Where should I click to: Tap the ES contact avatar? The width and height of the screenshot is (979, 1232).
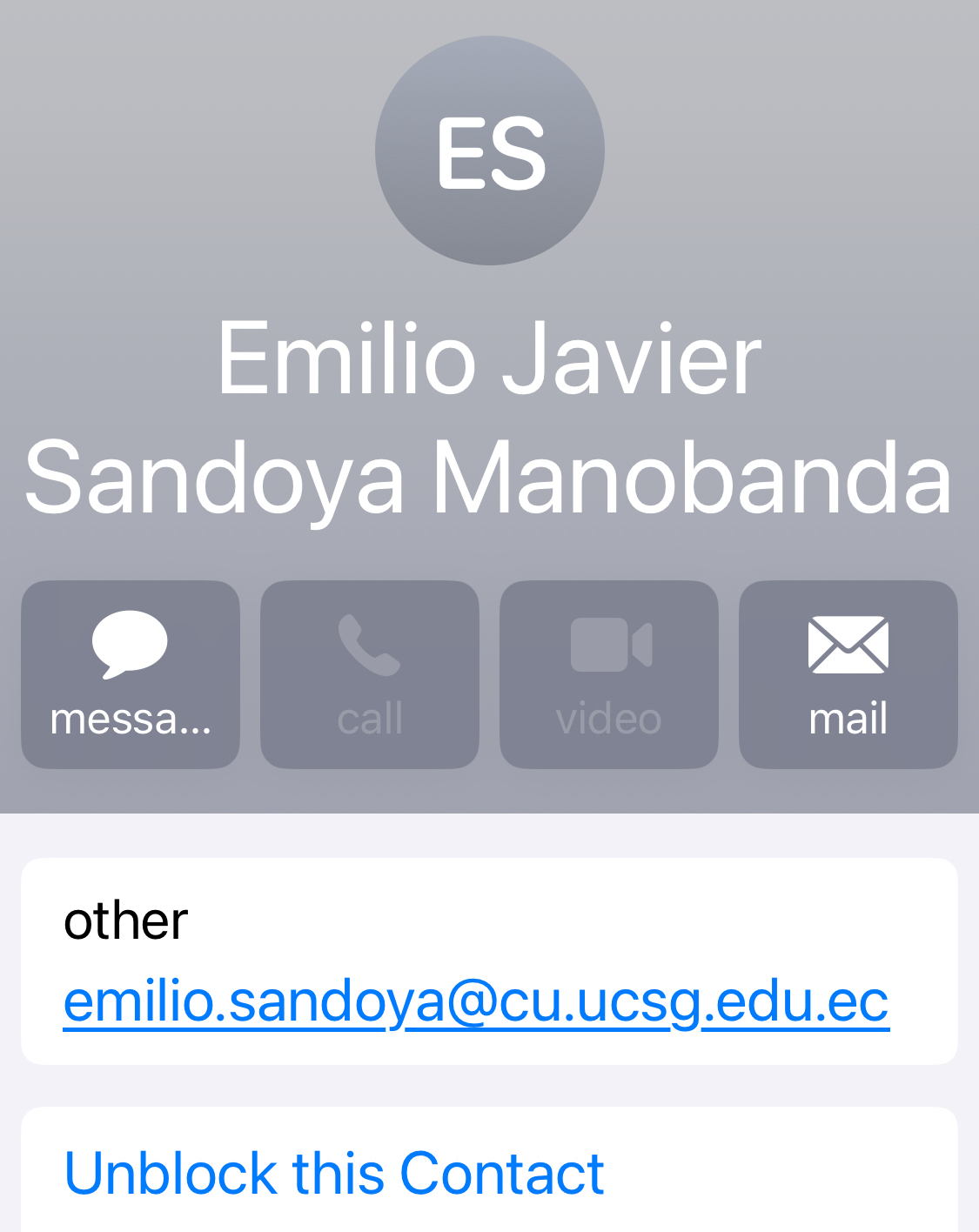pos(490,151)
